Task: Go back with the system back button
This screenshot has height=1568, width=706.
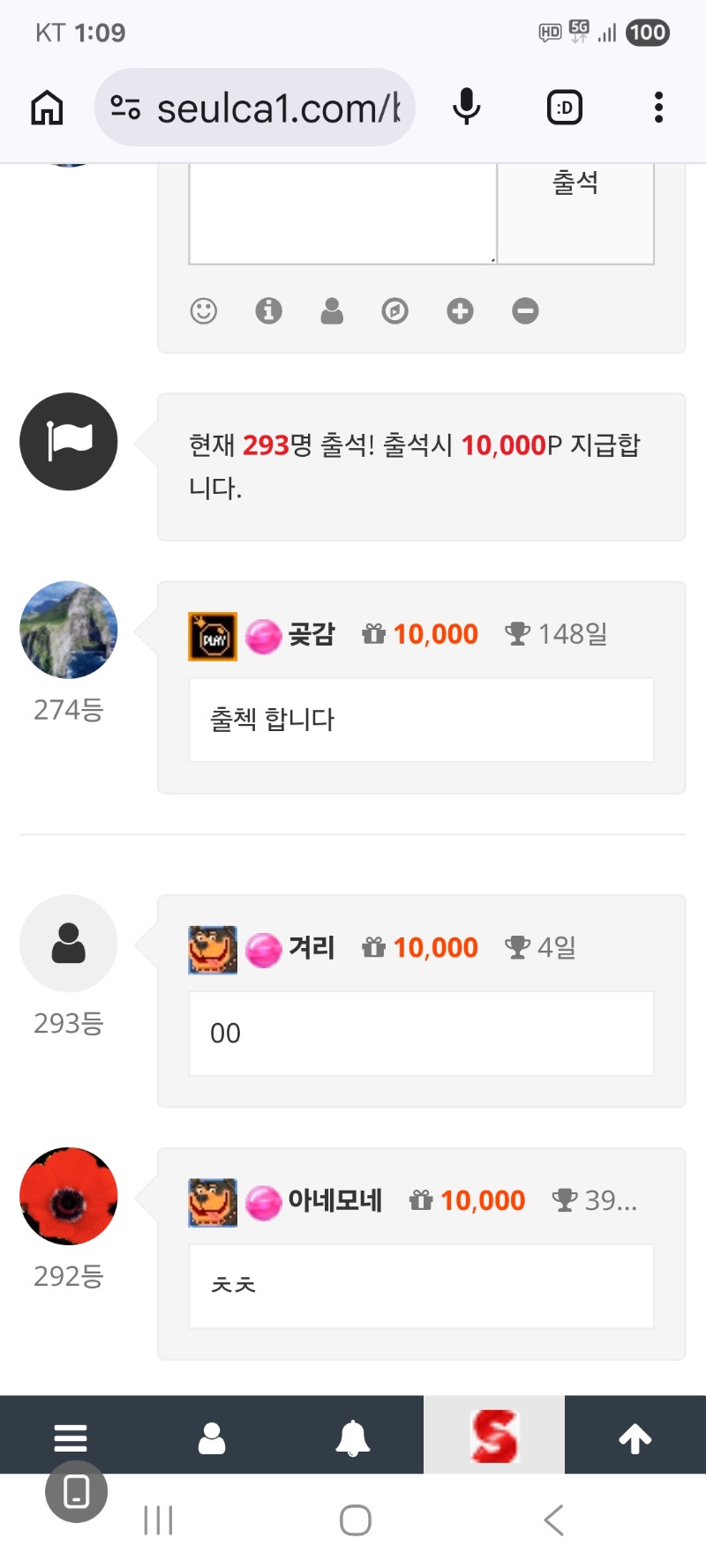Action: [x=553, y=1520]
